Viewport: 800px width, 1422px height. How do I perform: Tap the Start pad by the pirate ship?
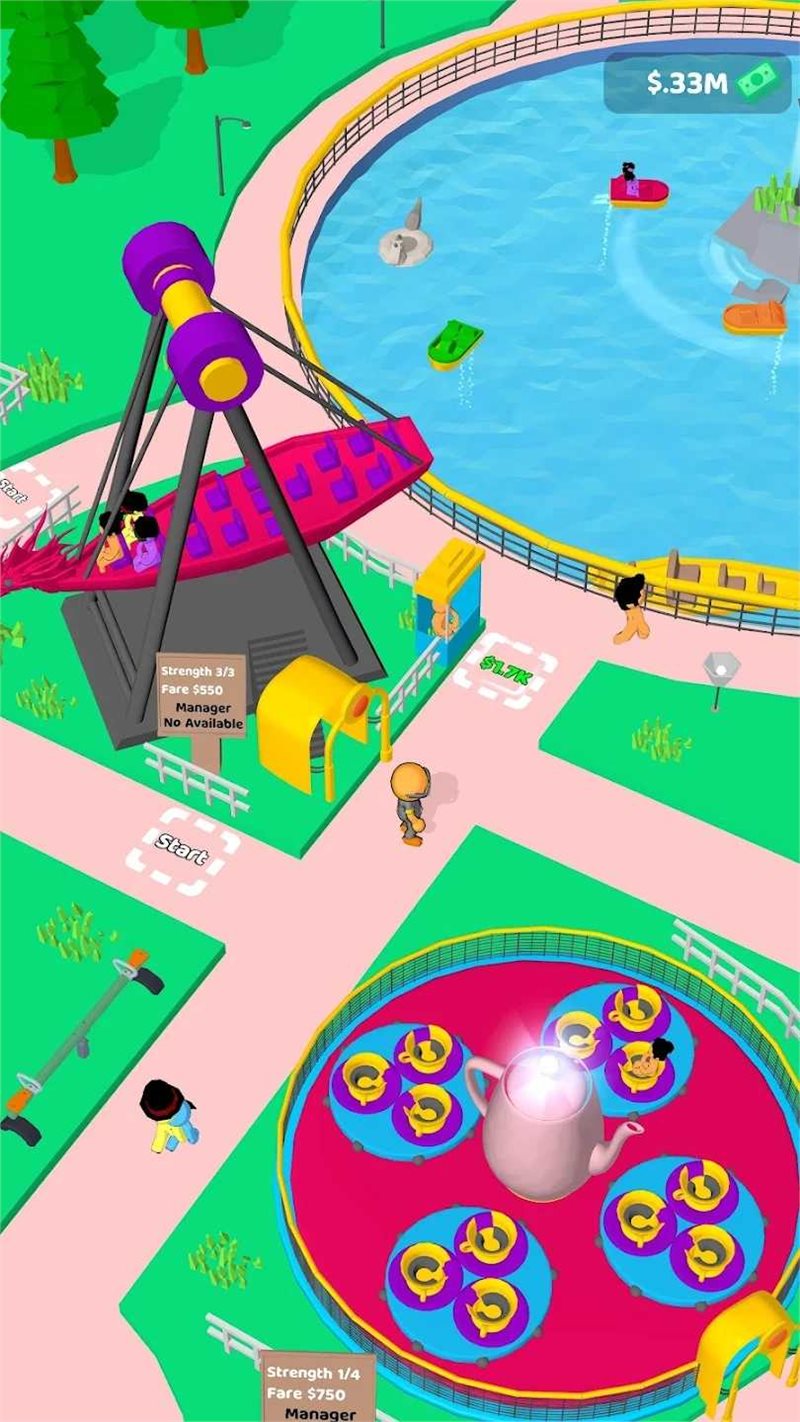point(182,850)
